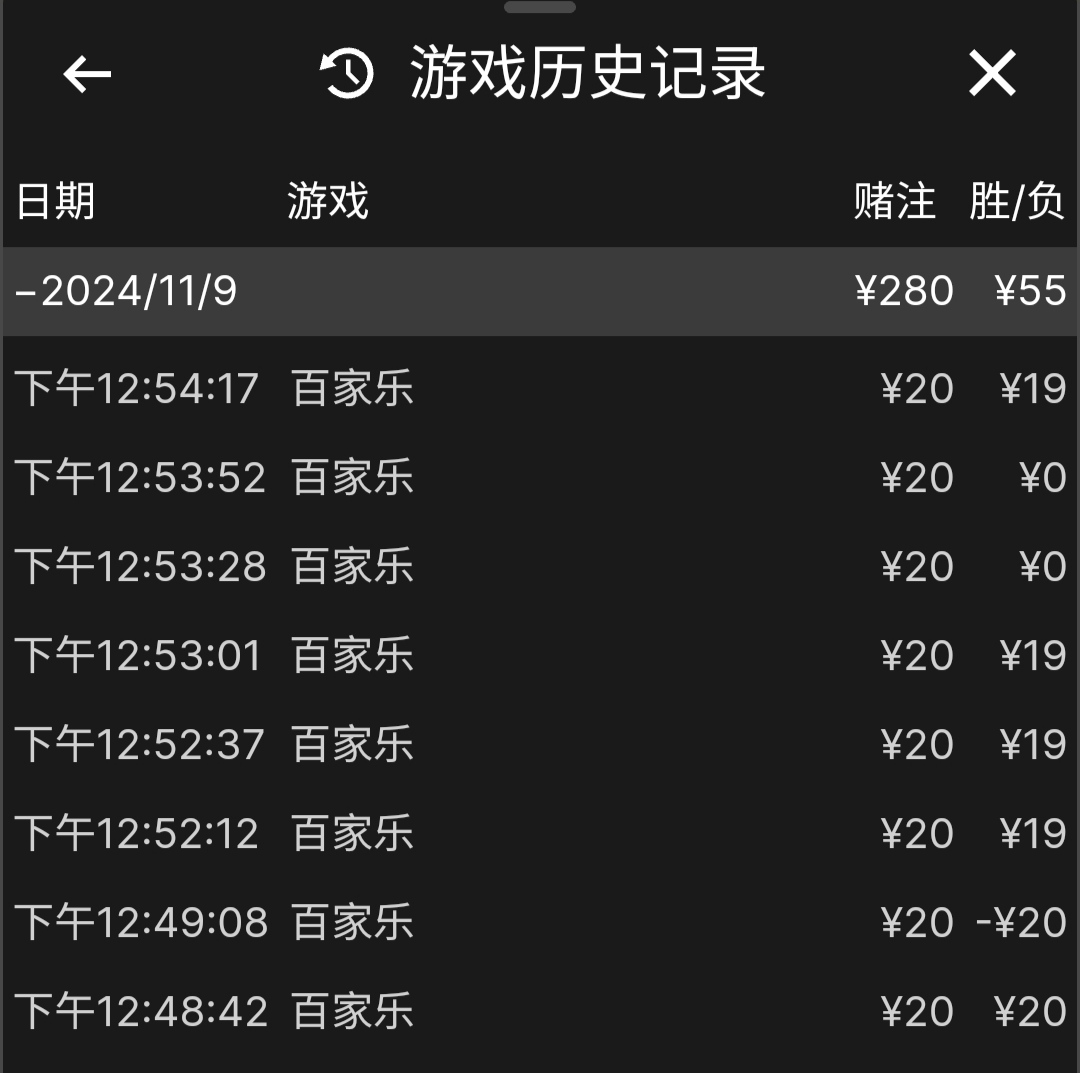Open the 下午12:53:52 百家乐 record
The height and width of the screenshot is (1073, 1080).
pos(540,478)
